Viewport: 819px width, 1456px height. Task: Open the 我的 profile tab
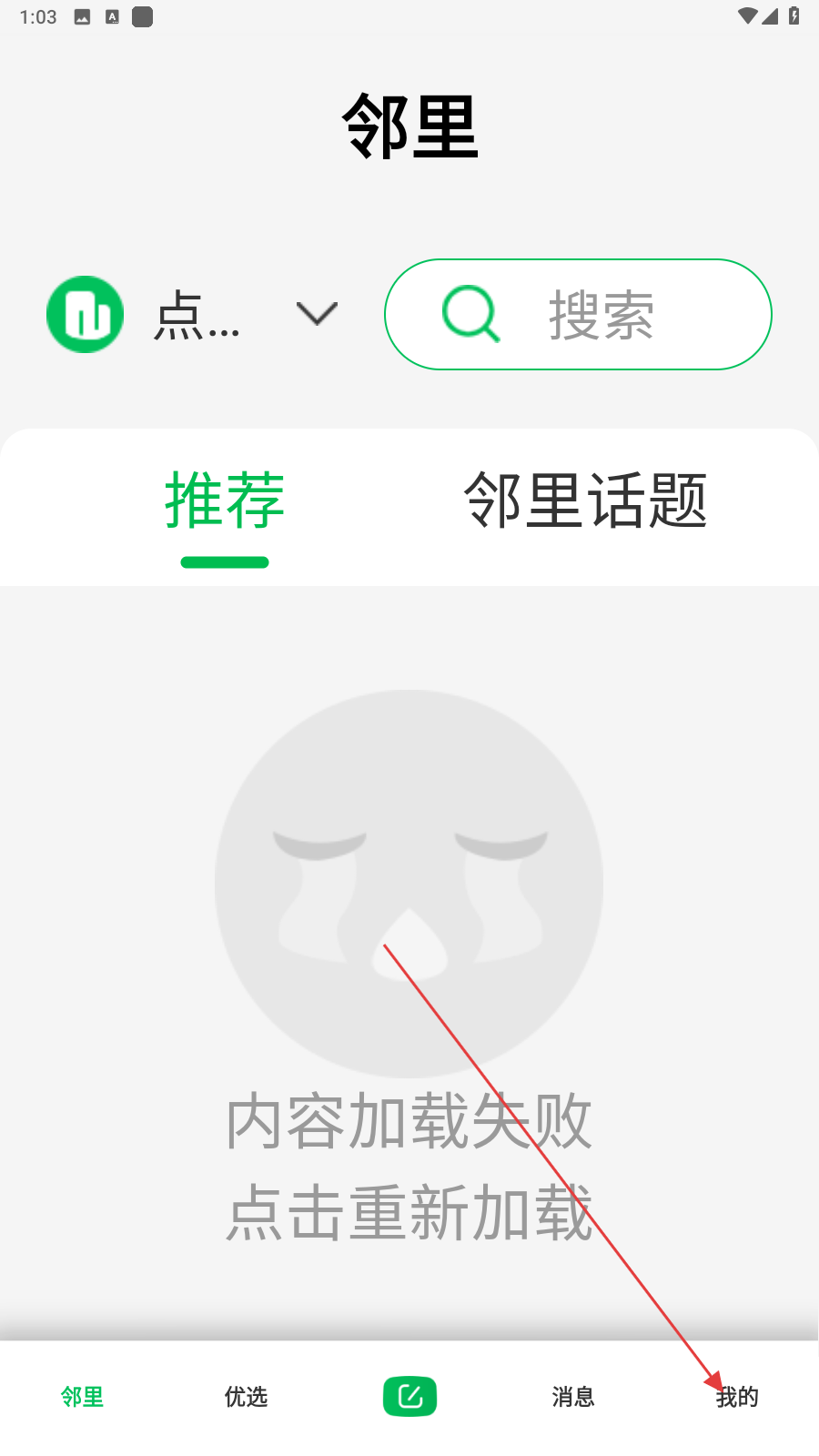click(737, 1397)
